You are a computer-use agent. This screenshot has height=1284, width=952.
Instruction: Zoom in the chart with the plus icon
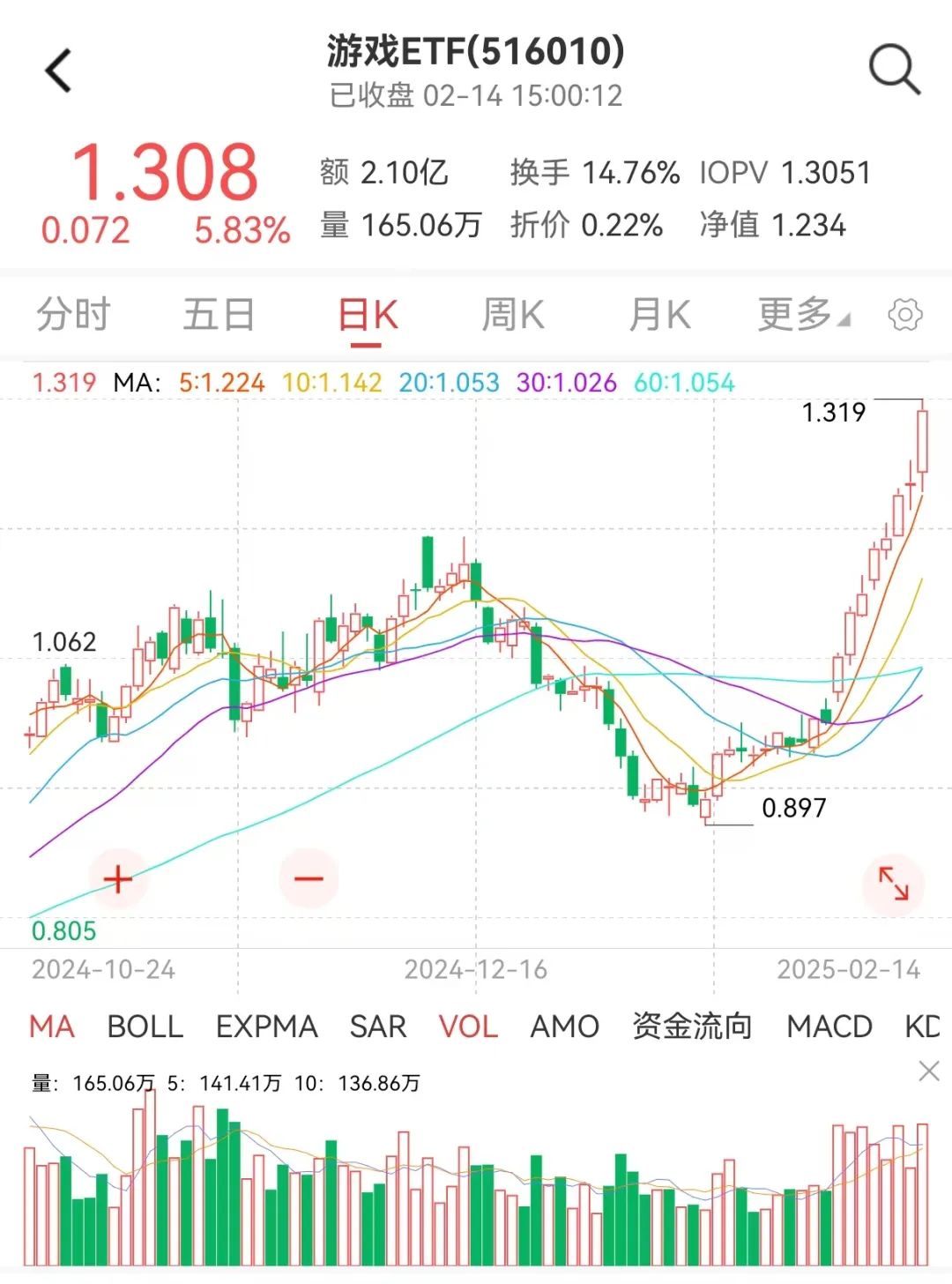(117, 877)
